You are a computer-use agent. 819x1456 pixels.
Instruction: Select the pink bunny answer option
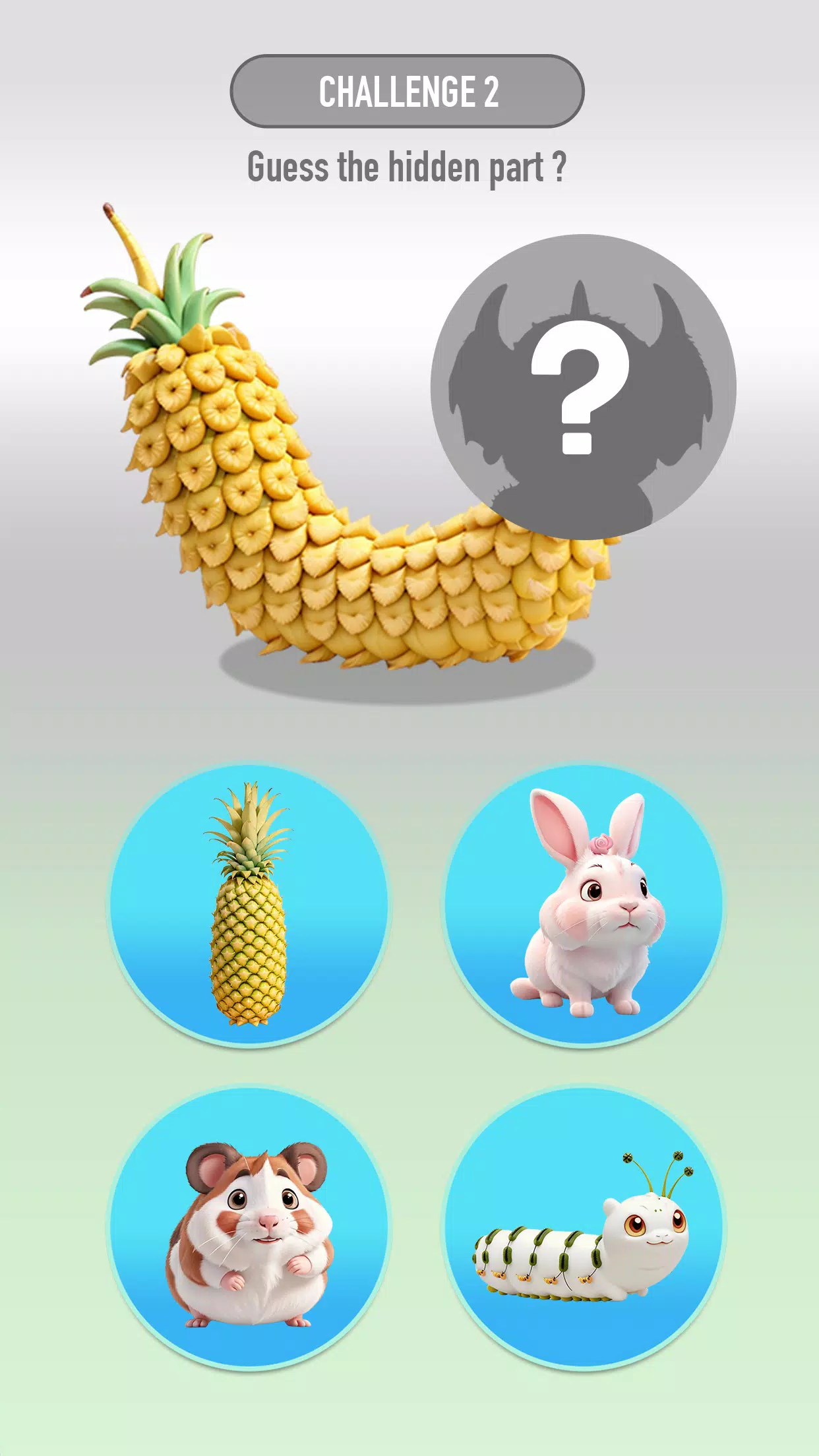pos(584,905)
